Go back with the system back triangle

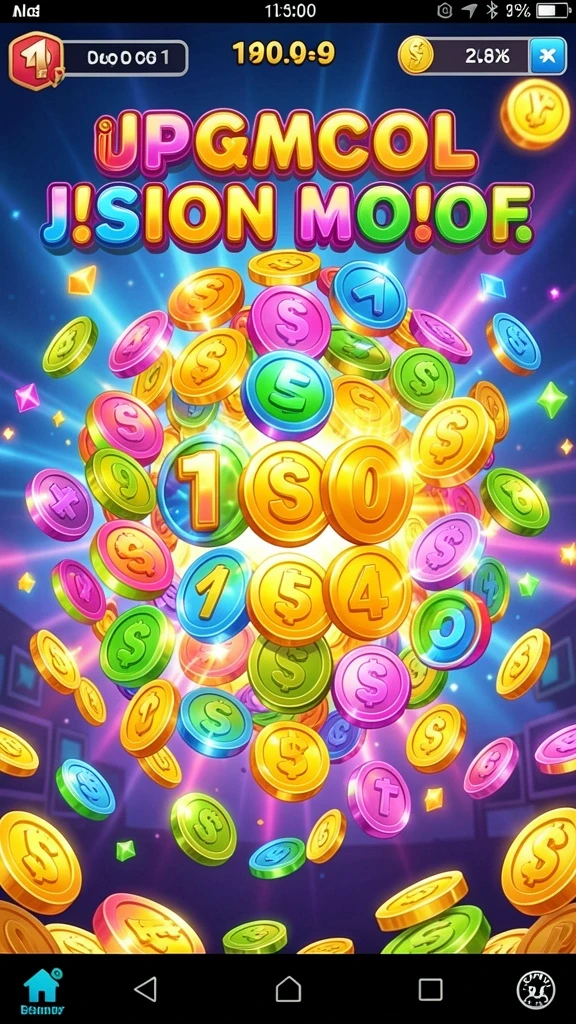click(145, 989)
